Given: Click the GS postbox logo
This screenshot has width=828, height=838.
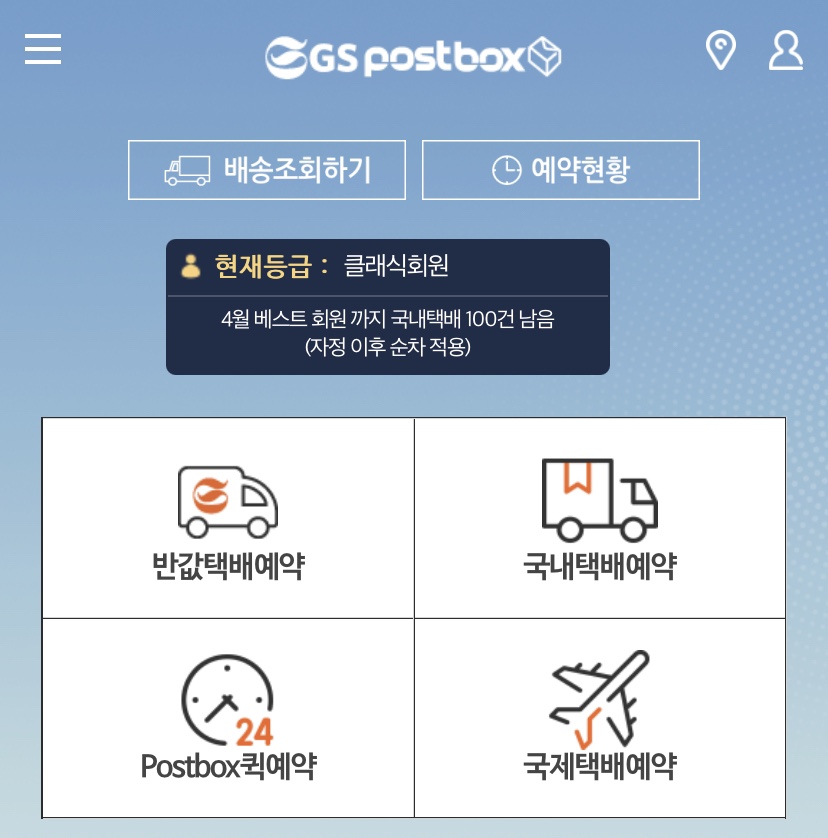Looking at the screenshot, I should click(x=413, y=55).
